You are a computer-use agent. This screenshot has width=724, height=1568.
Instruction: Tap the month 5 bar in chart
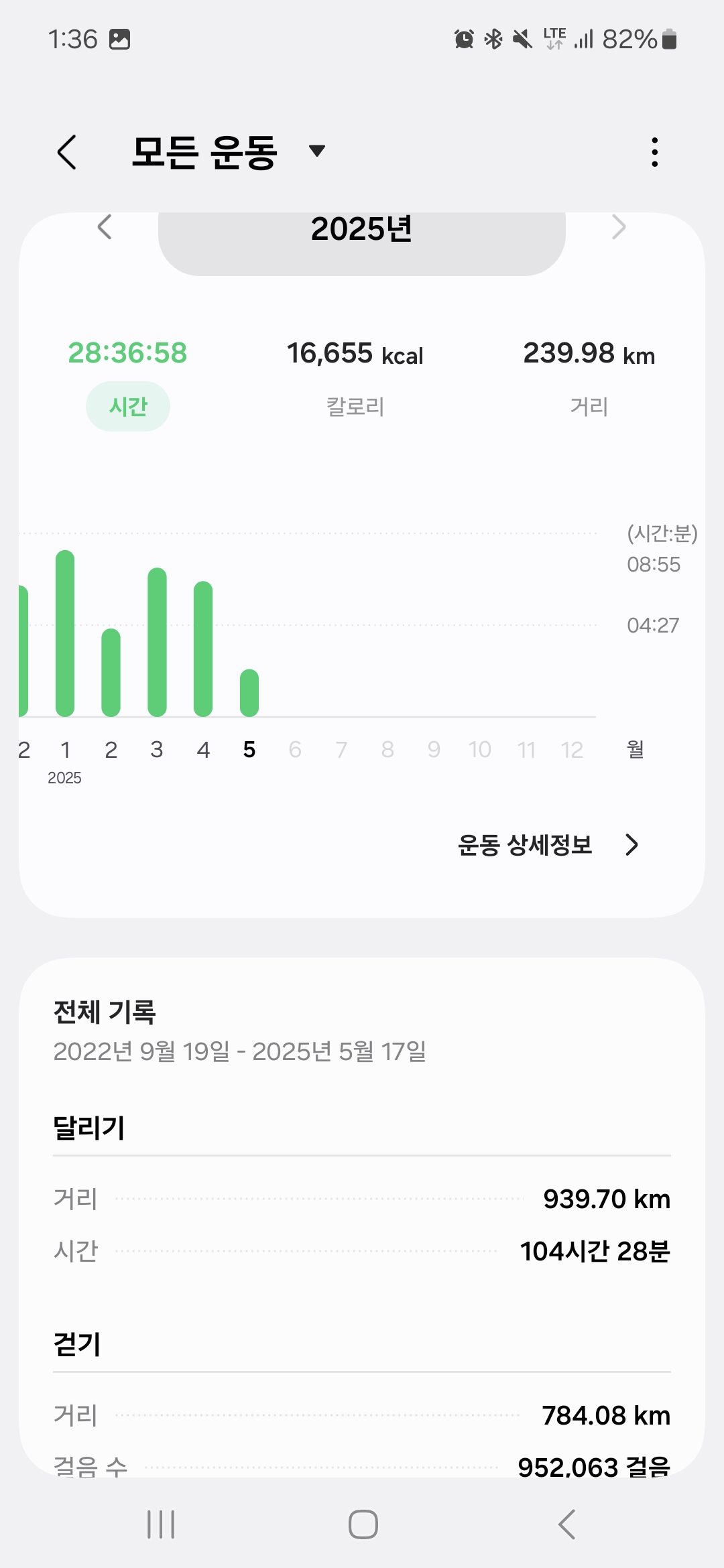tap(249, 693)
